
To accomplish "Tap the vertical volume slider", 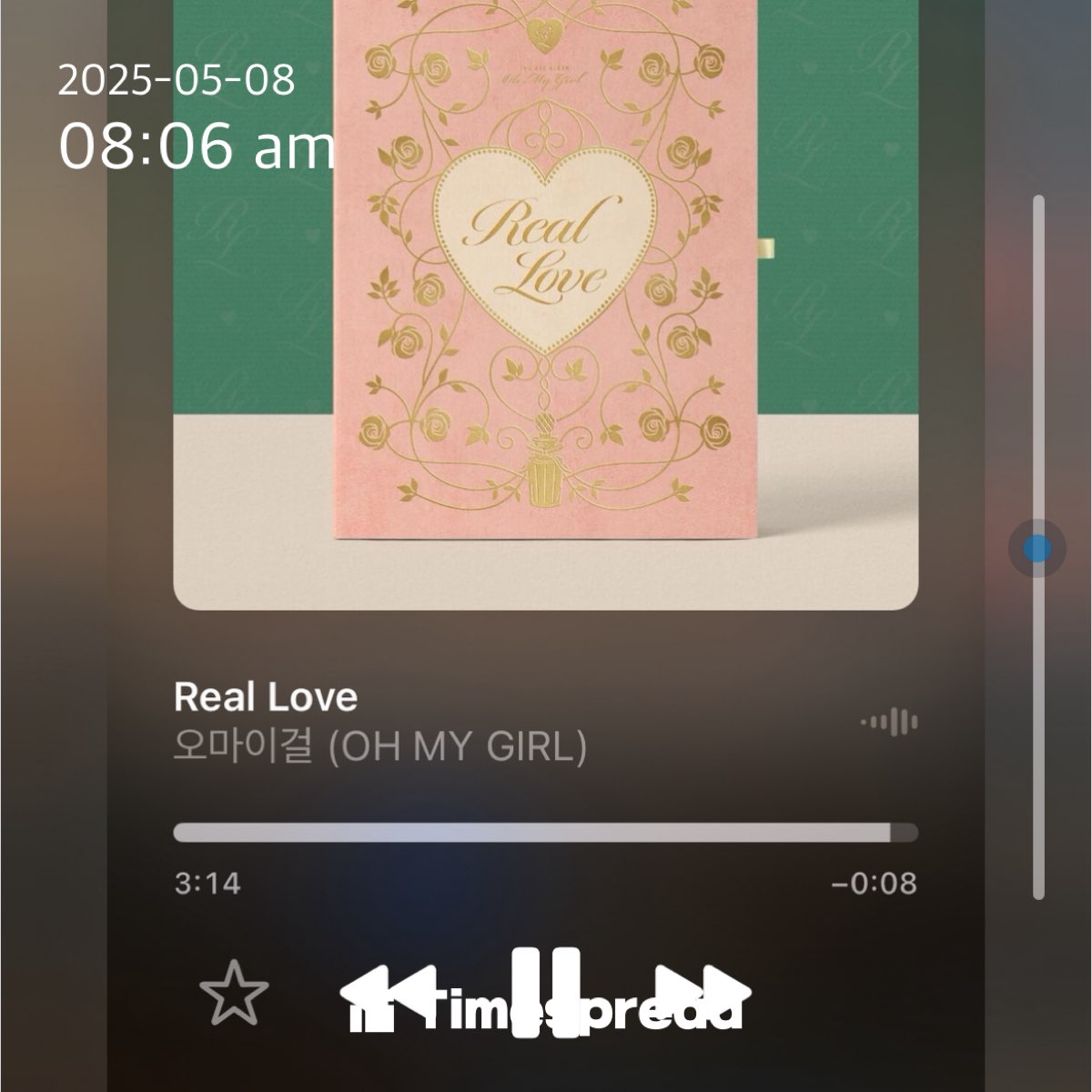I will coord(1037,549).
